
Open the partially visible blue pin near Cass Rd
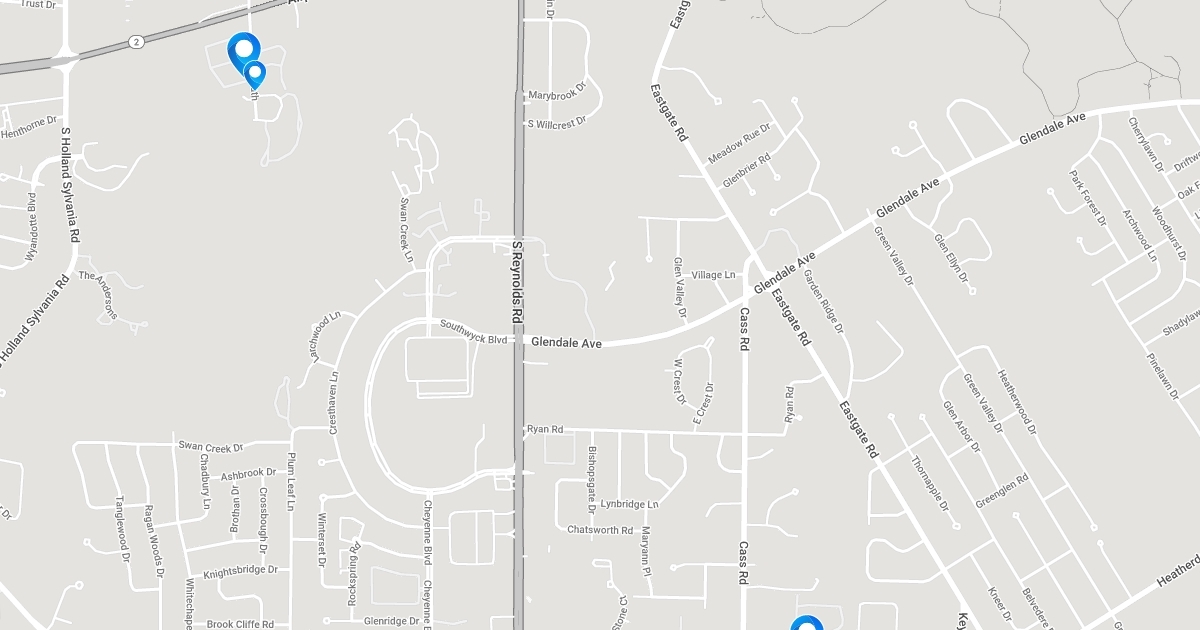[806, 624]
